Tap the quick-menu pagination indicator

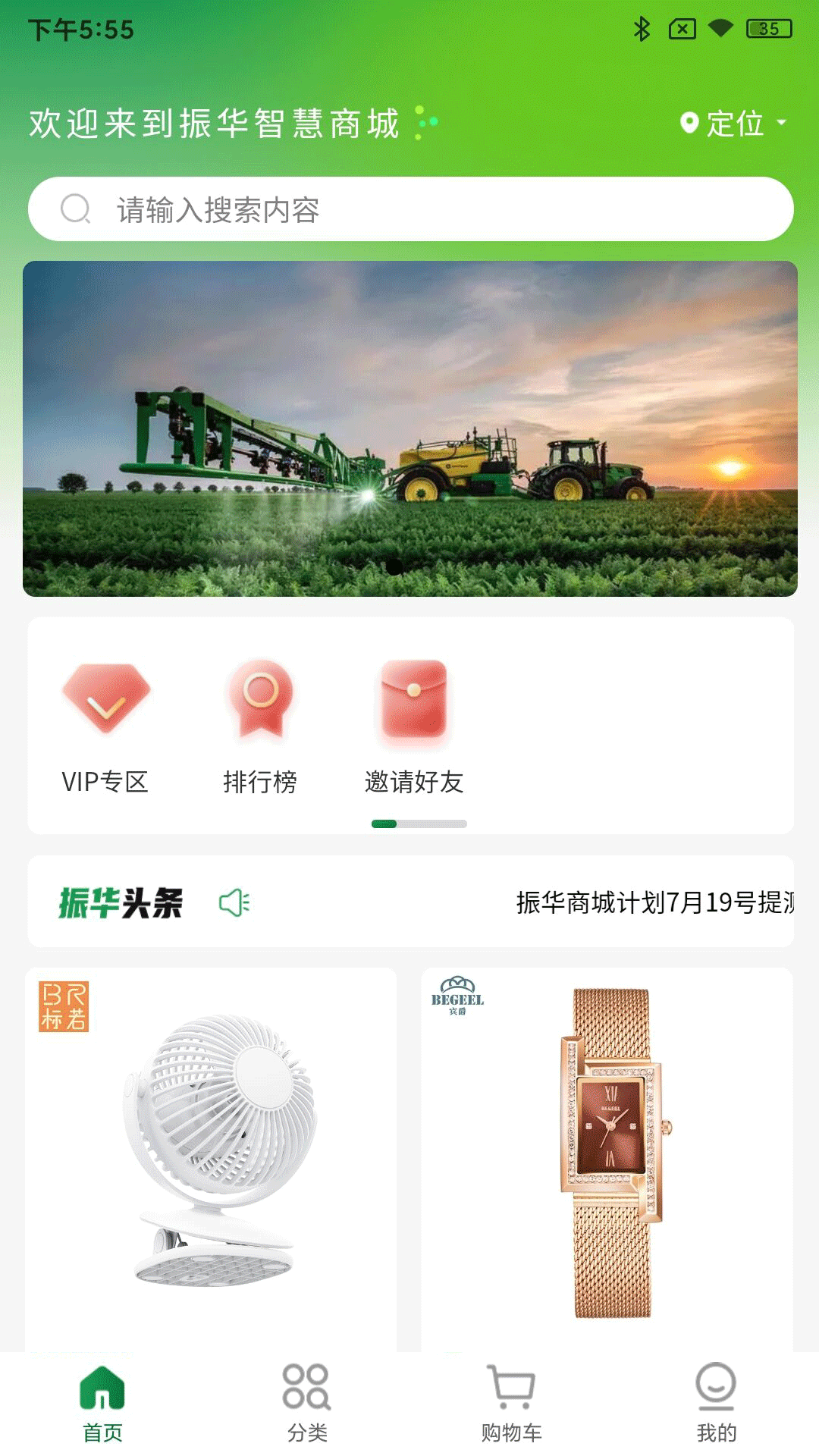pos(418,822)
